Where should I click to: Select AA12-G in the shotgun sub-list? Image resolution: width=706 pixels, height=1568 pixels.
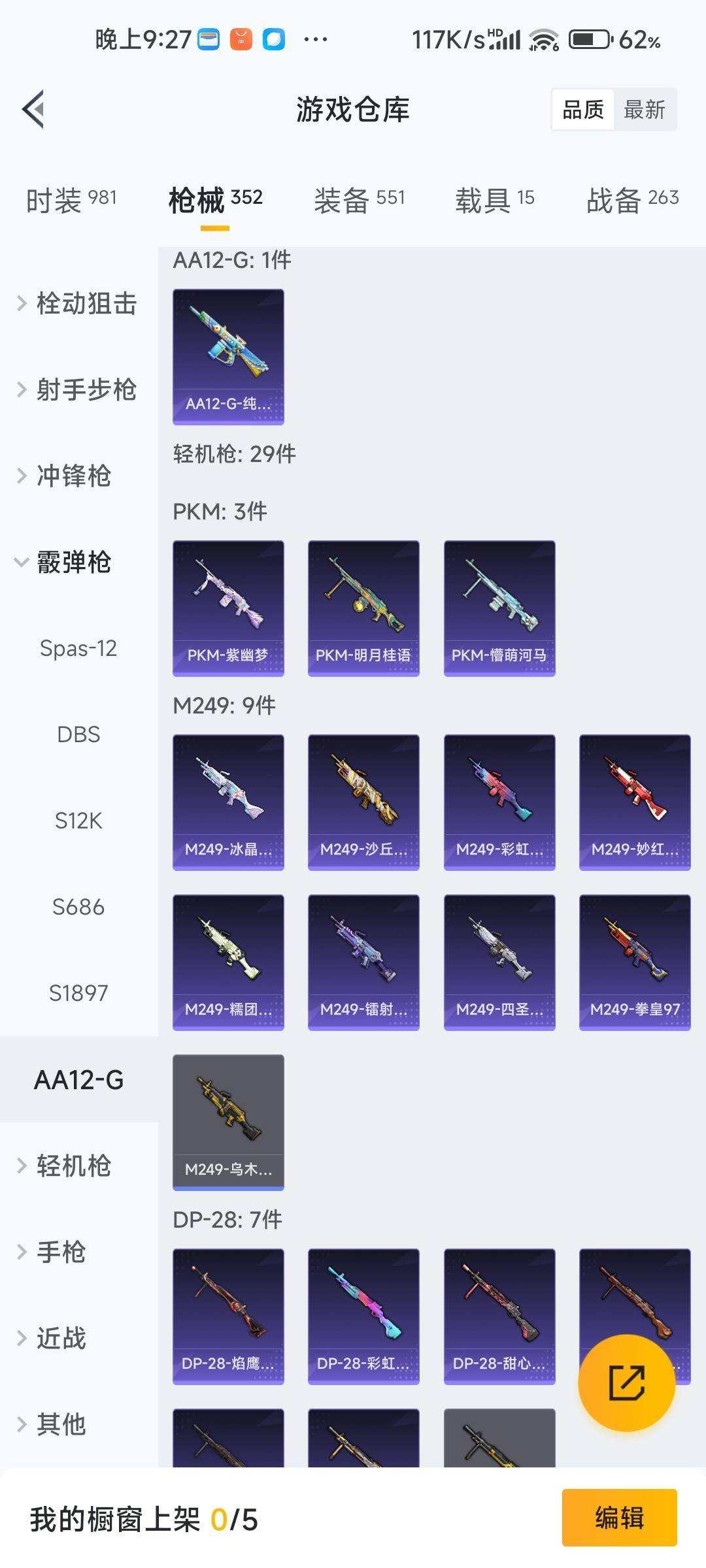coord(78,1080)
